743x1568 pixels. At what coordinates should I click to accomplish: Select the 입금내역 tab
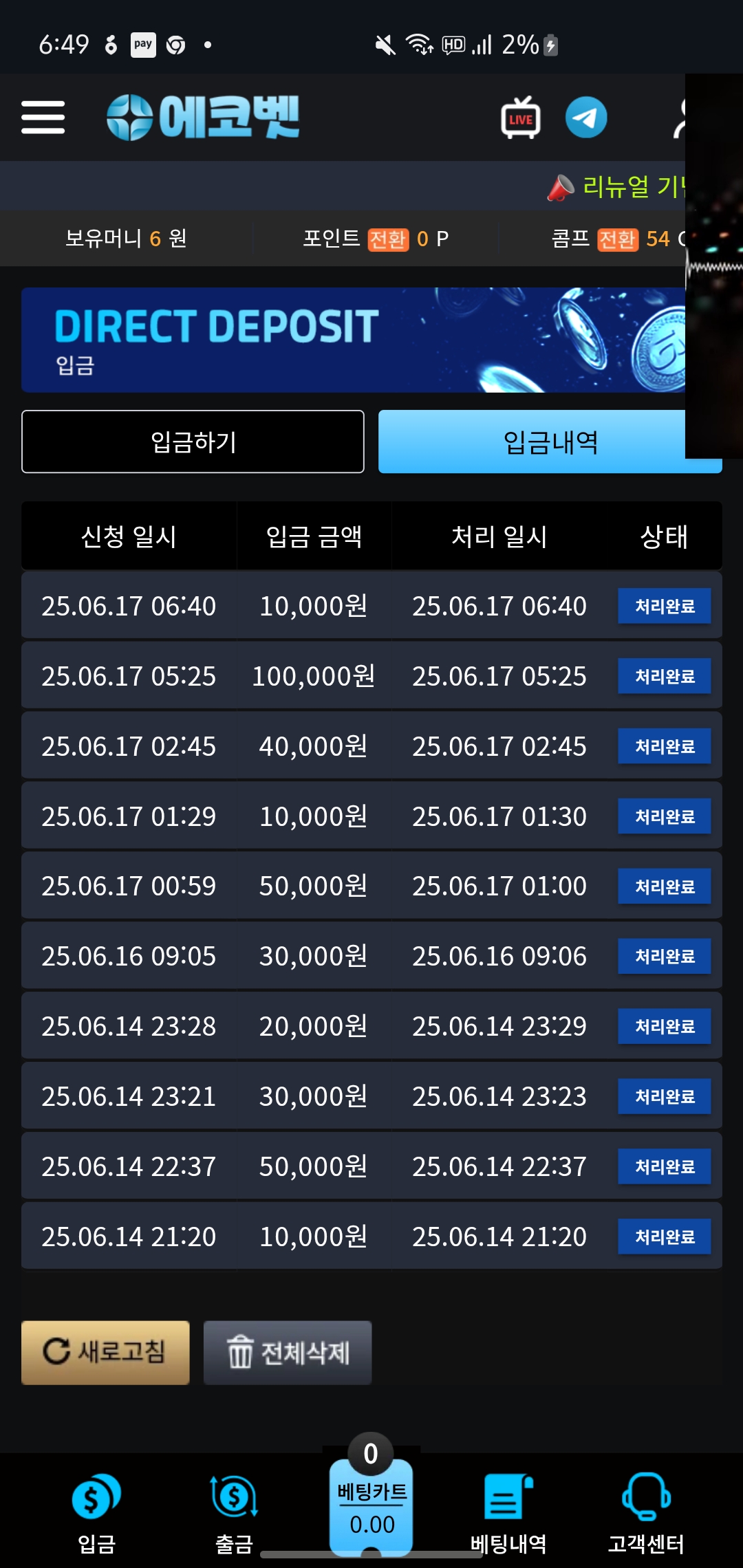coord(550,442)
